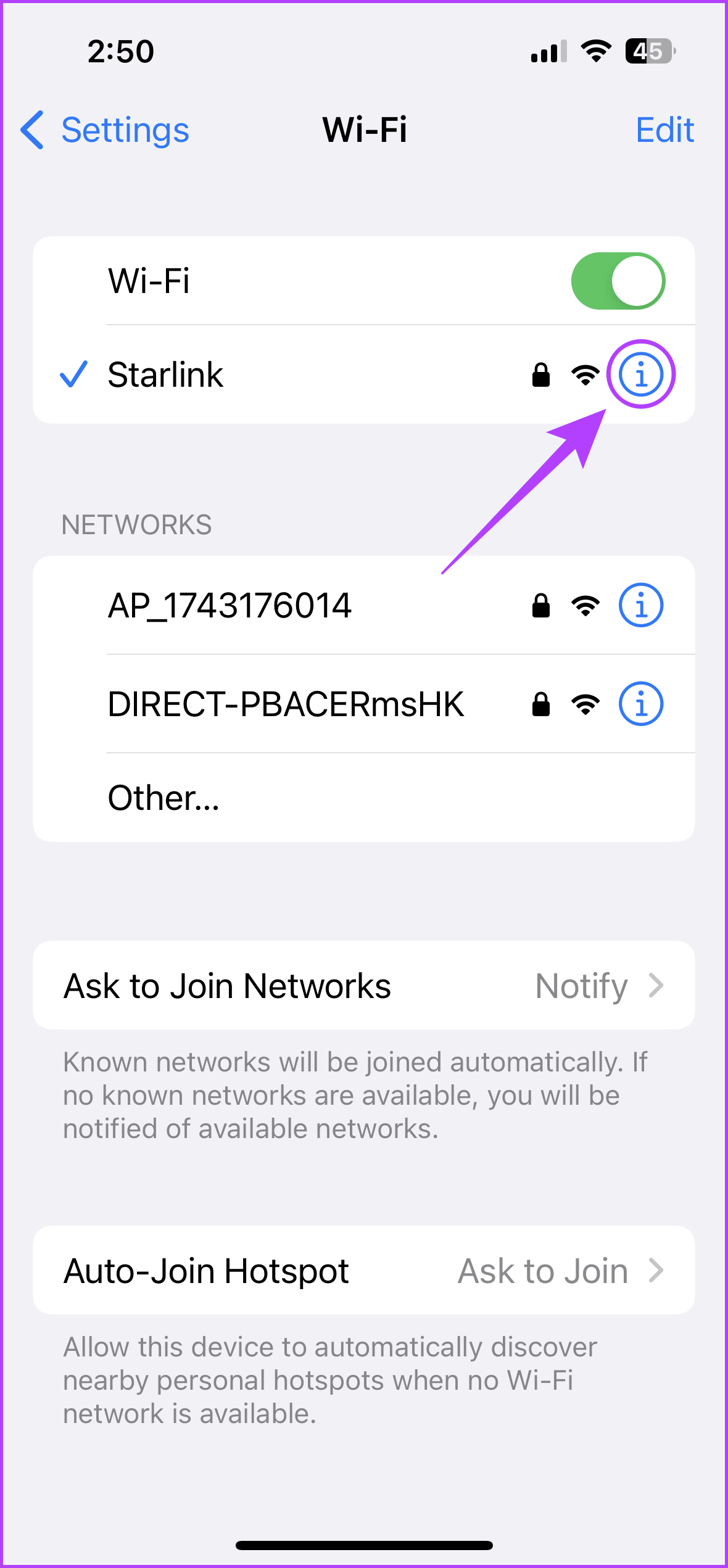Image resolution: width=728 pixels, height=1568 pixels.
Task: Turn off the Wi-Fi switch
Action: coord(618,281)
